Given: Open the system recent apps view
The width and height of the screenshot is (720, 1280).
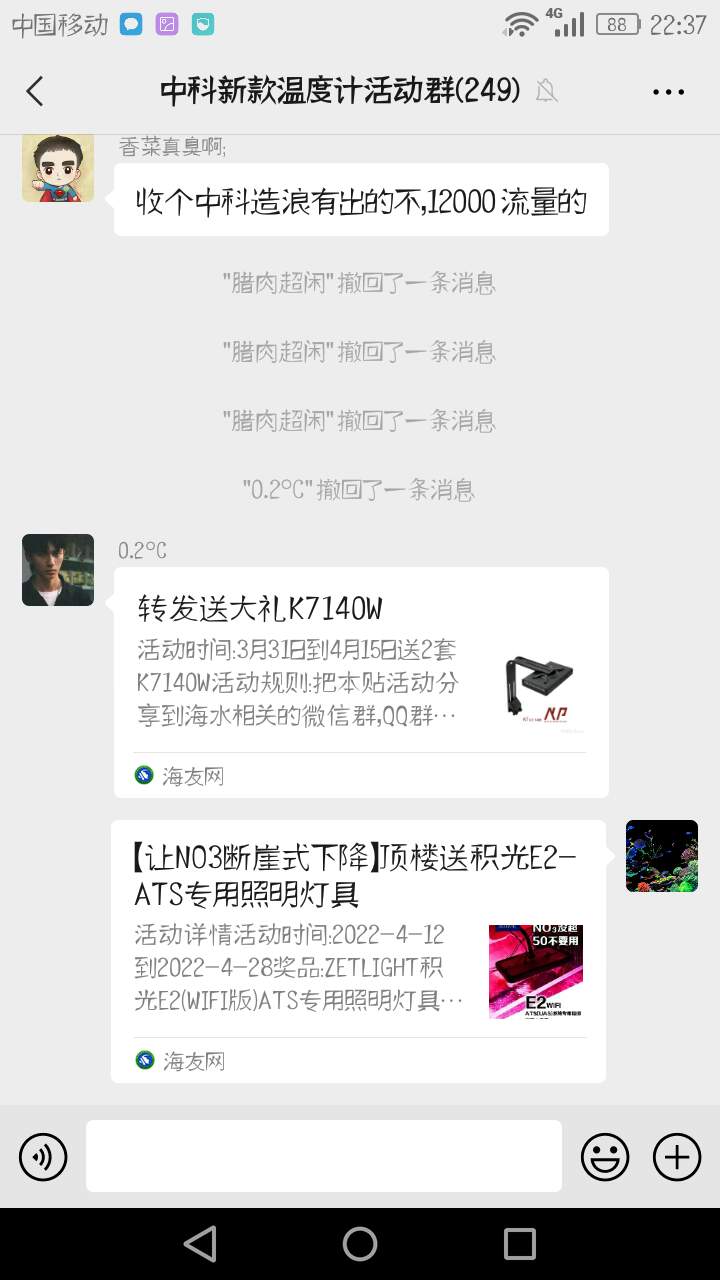Looking at the screenshot, I should (519, 1244).
